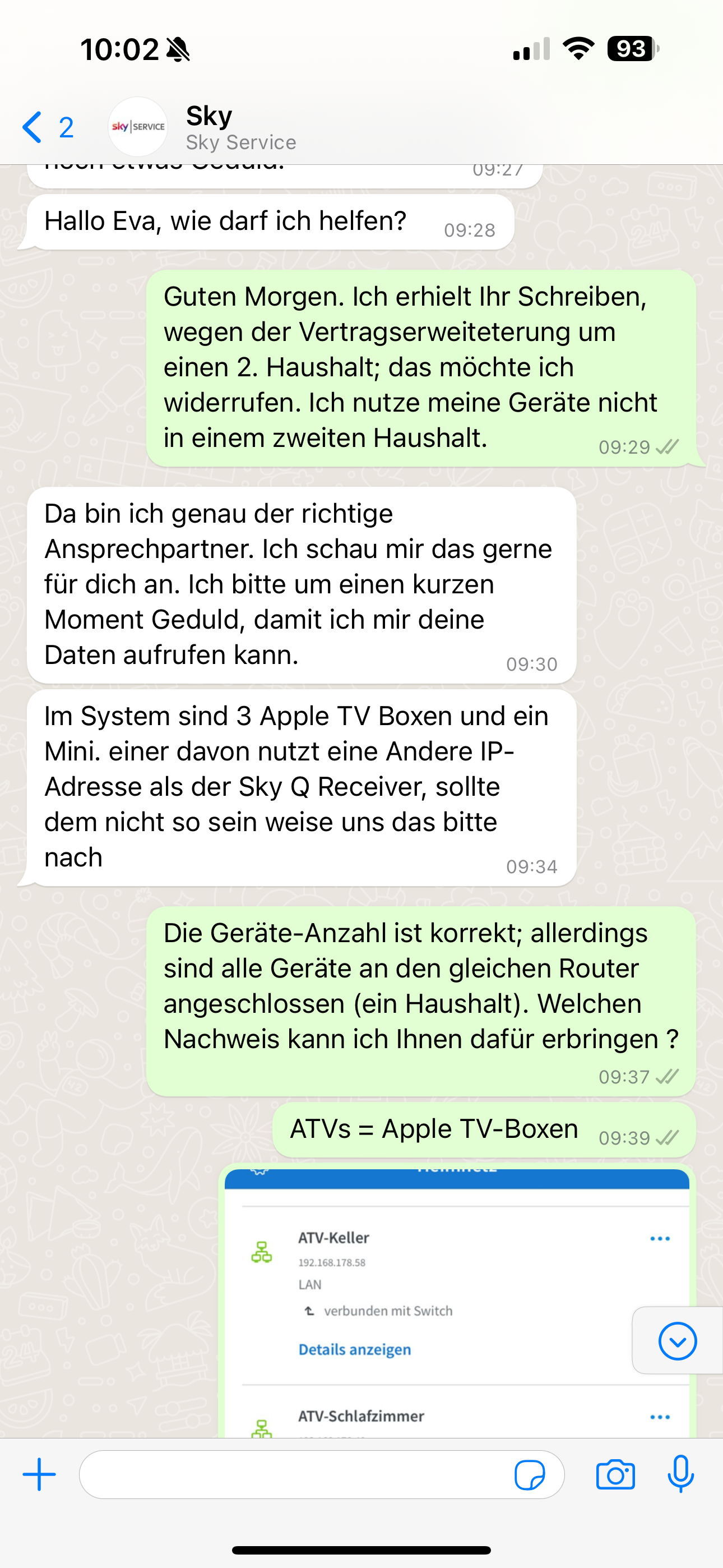Open the sent router screenshot image
This screenshot has height=1568, width=723.
pyautogui.click(x=457, y=1302)
